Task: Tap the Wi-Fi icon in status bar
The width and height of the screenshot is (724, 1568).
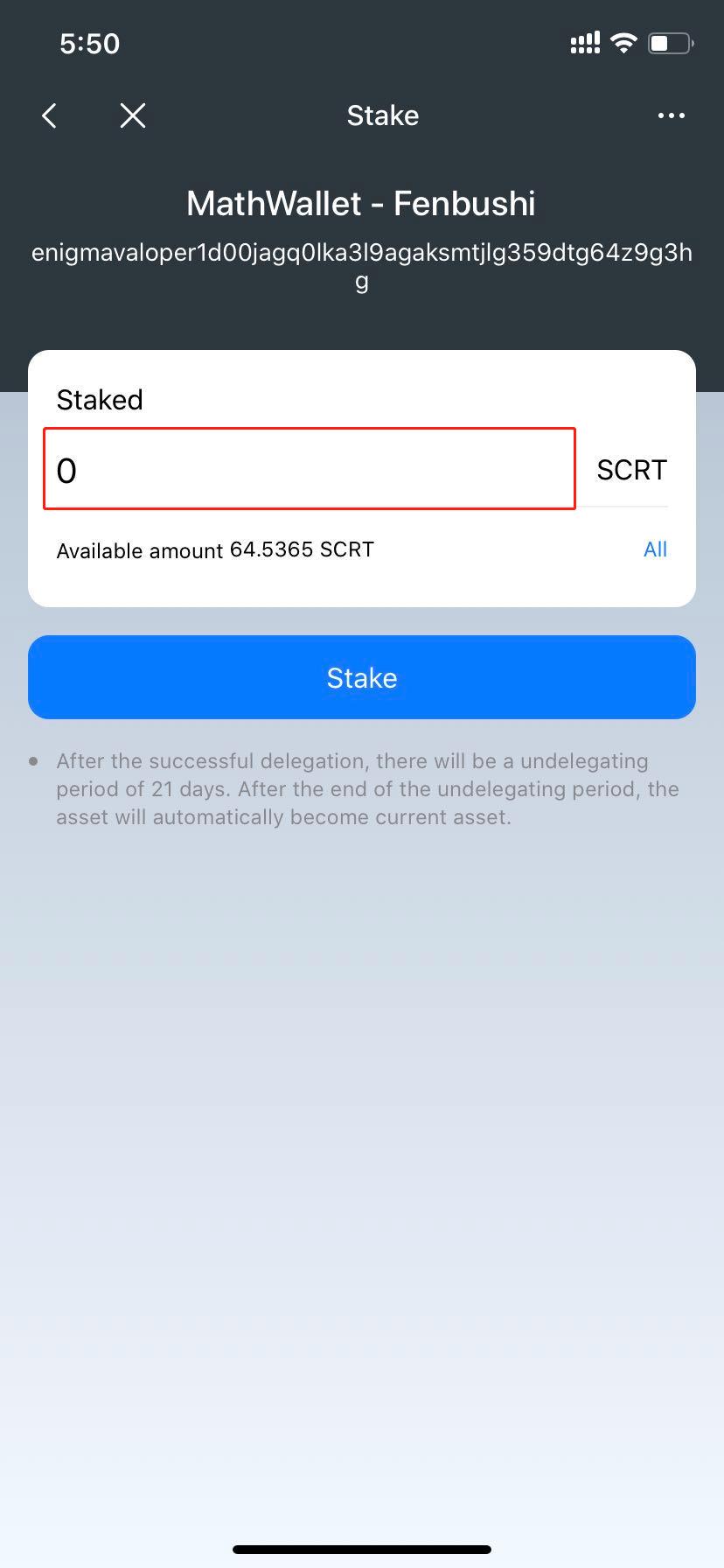Action: (623, 42)
